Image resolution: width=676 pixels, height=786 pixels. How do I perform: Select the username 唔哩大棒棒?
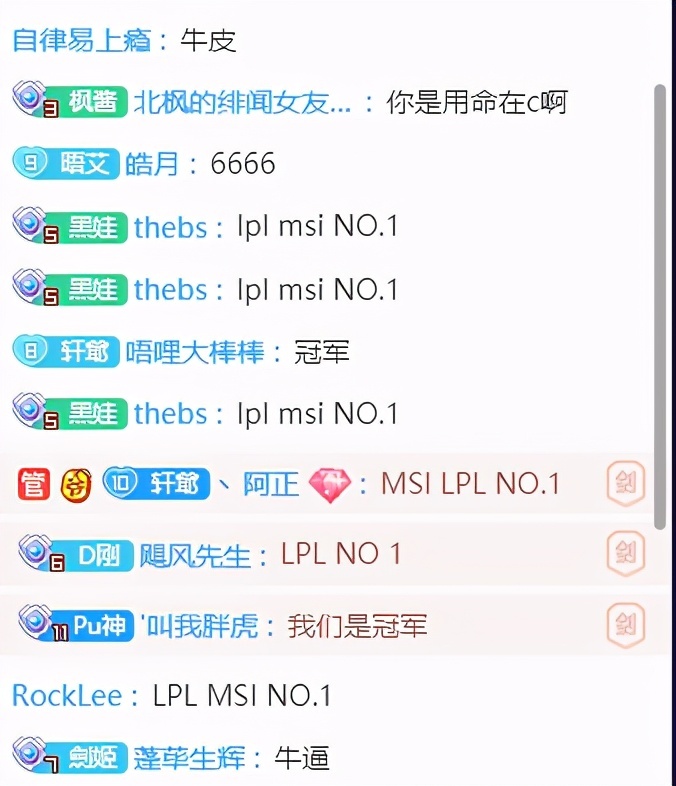(195, 352)
